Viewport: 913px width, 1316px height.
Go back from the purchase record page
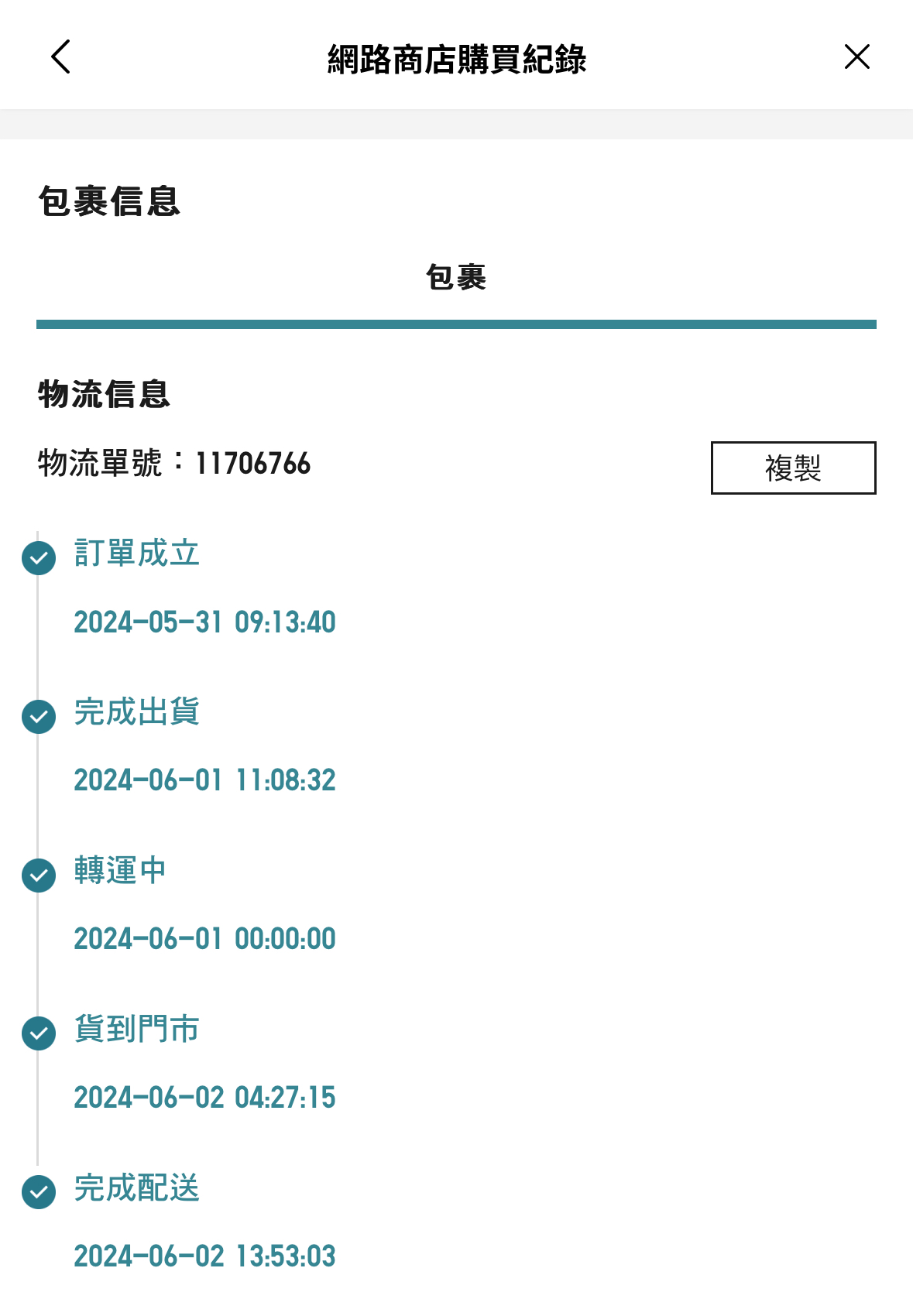click(61, 57)
